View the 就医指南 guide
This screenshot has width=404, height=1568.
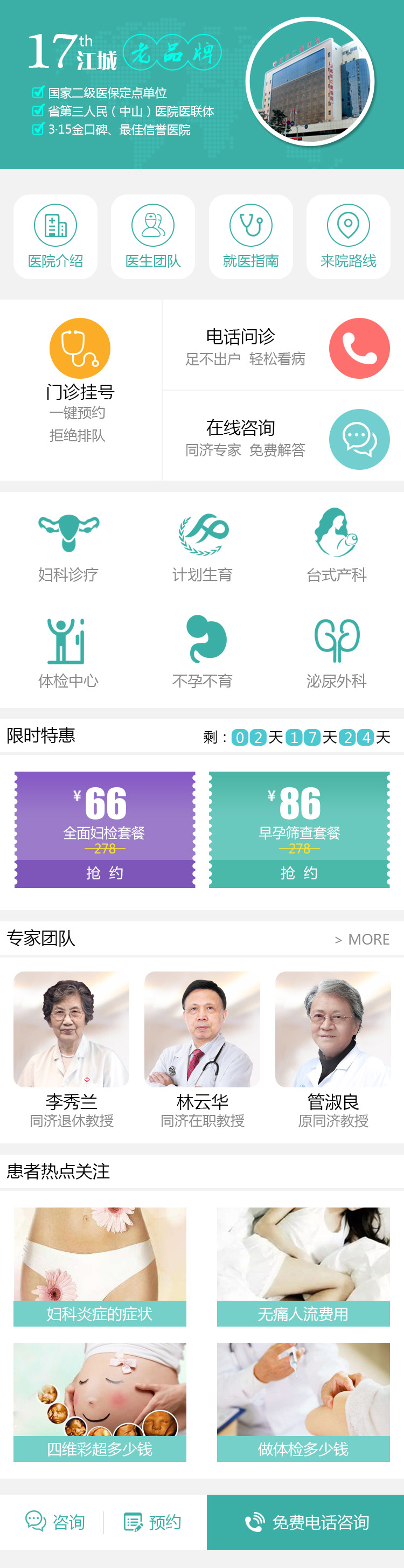coord(250,237)
